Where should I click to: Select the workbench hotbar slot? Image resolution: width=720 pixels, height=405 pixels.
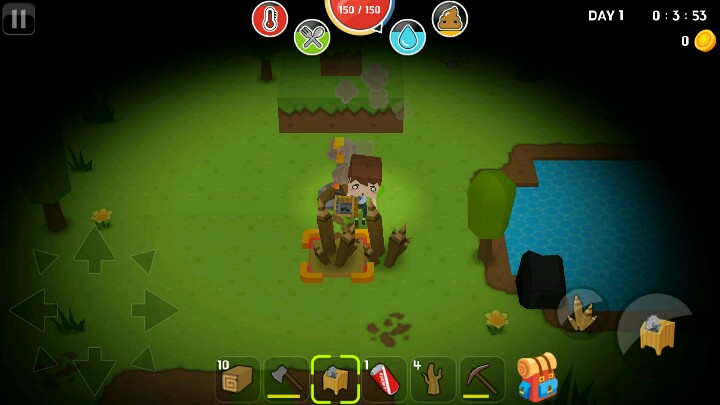(335, 380)
